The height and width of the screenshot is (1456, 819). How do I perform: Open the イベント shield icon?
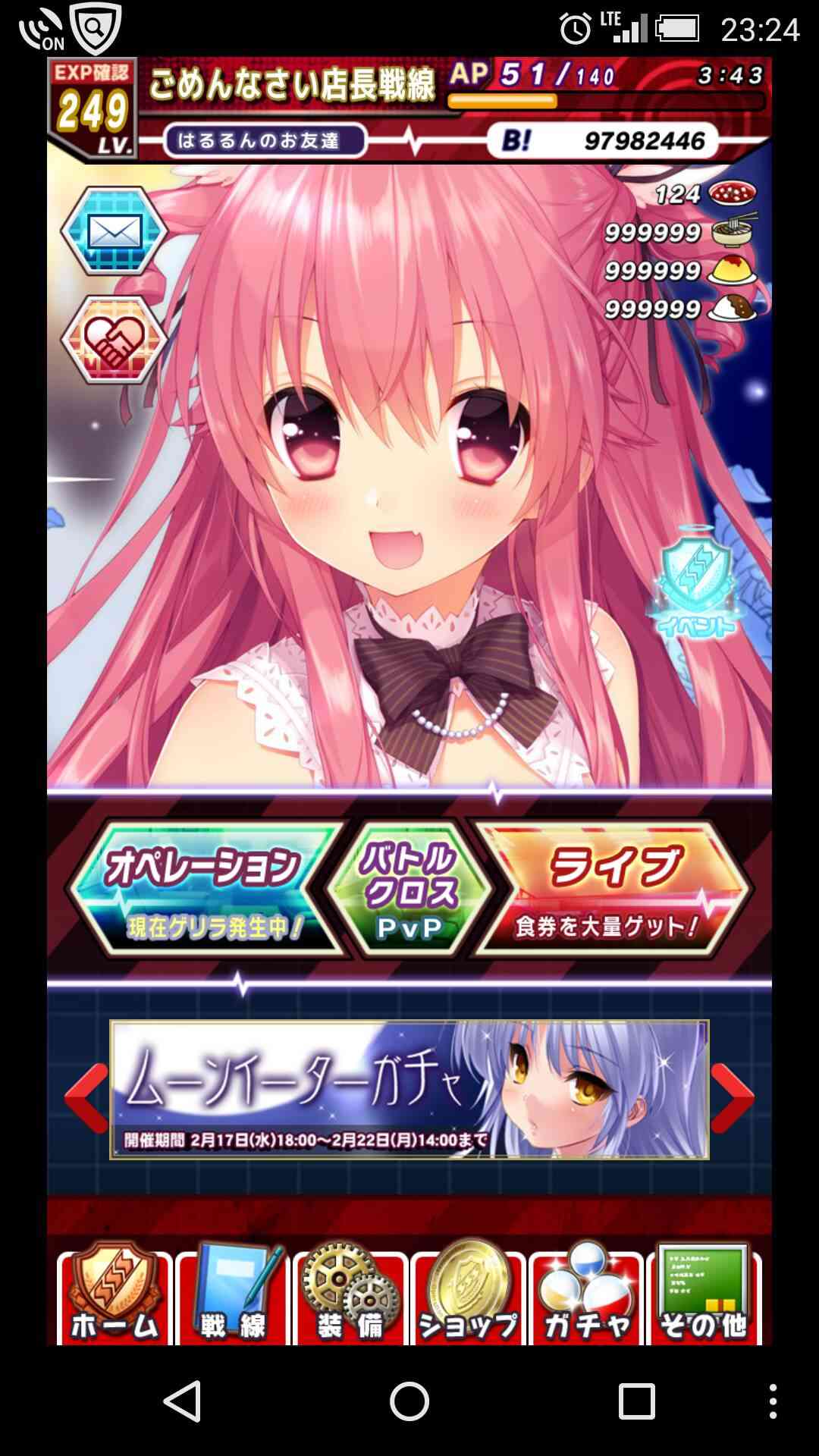pyautogui.click(x=695, y=583)
